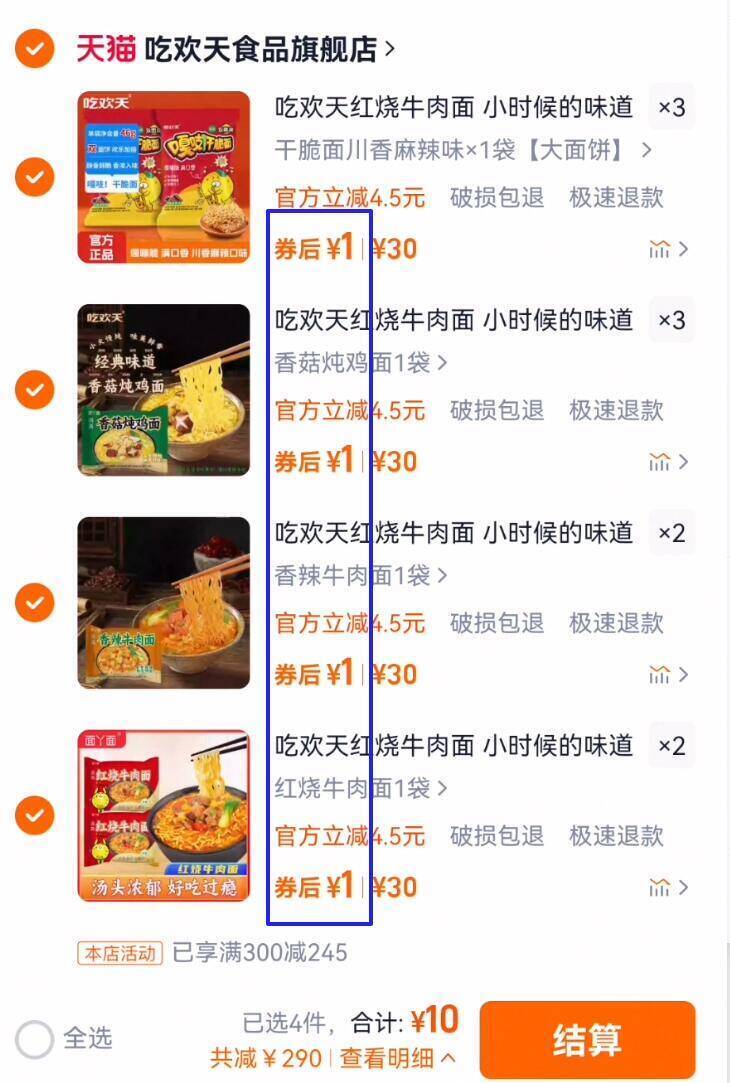This screenshot has width=730, height=1083.
Task: Edit the ×3 quantity of 香菇炖鸡面
Action: [x=671, y=320]
